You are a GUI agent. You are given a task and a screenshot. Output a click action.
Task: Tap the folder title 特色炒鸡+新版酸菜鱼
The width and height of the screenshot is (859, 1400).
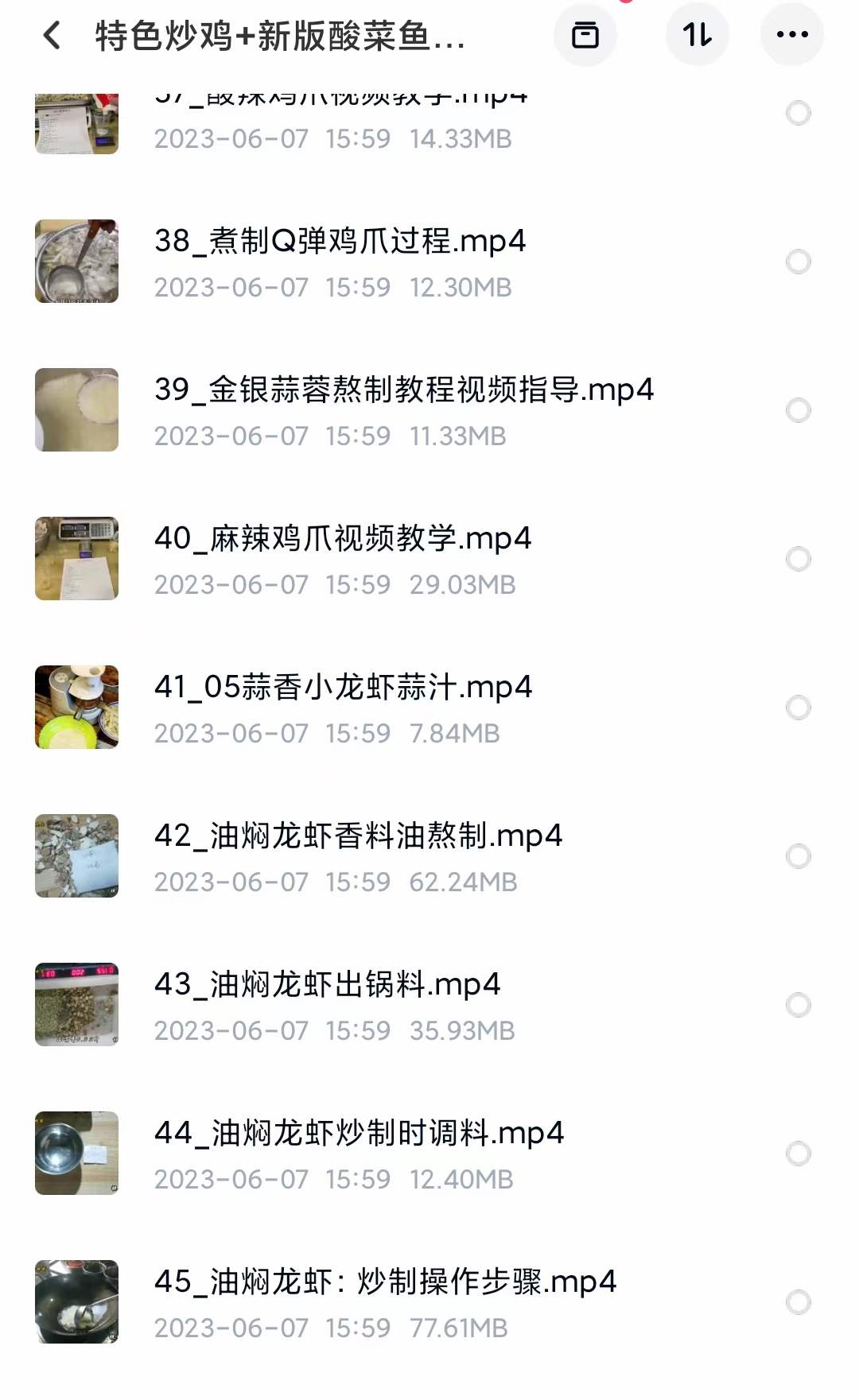click(278, 36)
